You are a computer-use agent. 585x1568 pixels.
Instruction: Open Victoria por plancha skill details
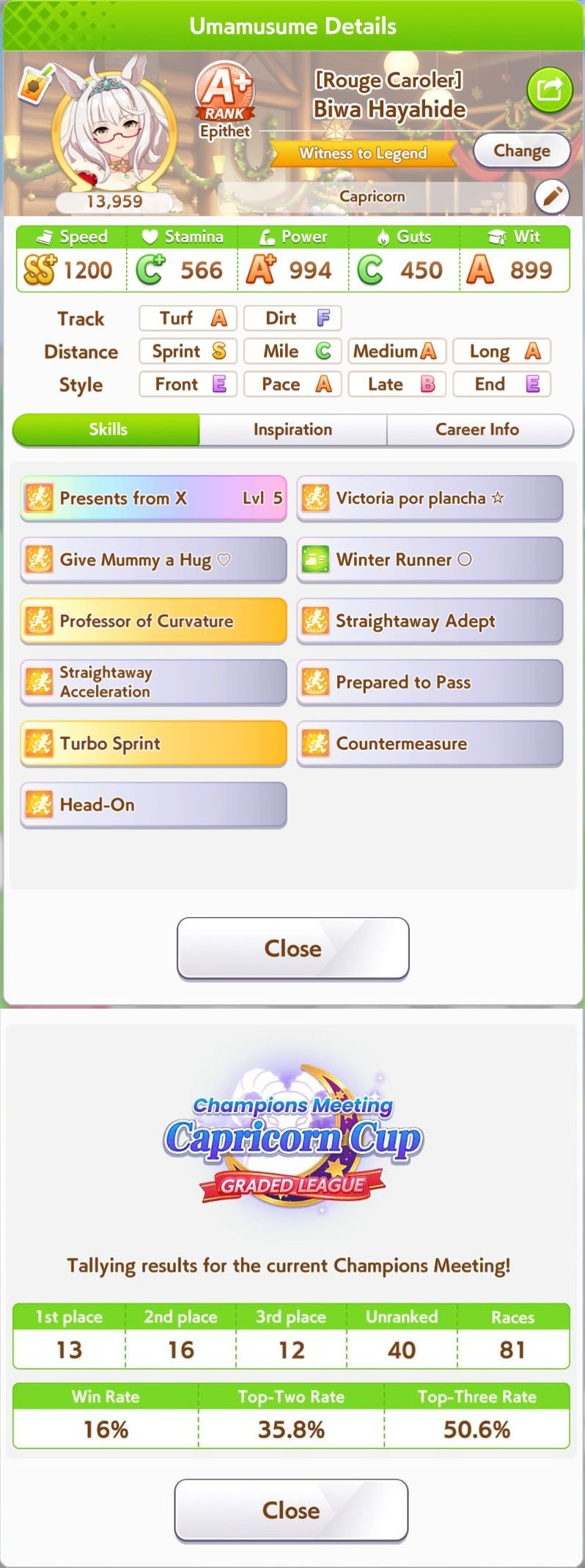(x=430, y=498)
